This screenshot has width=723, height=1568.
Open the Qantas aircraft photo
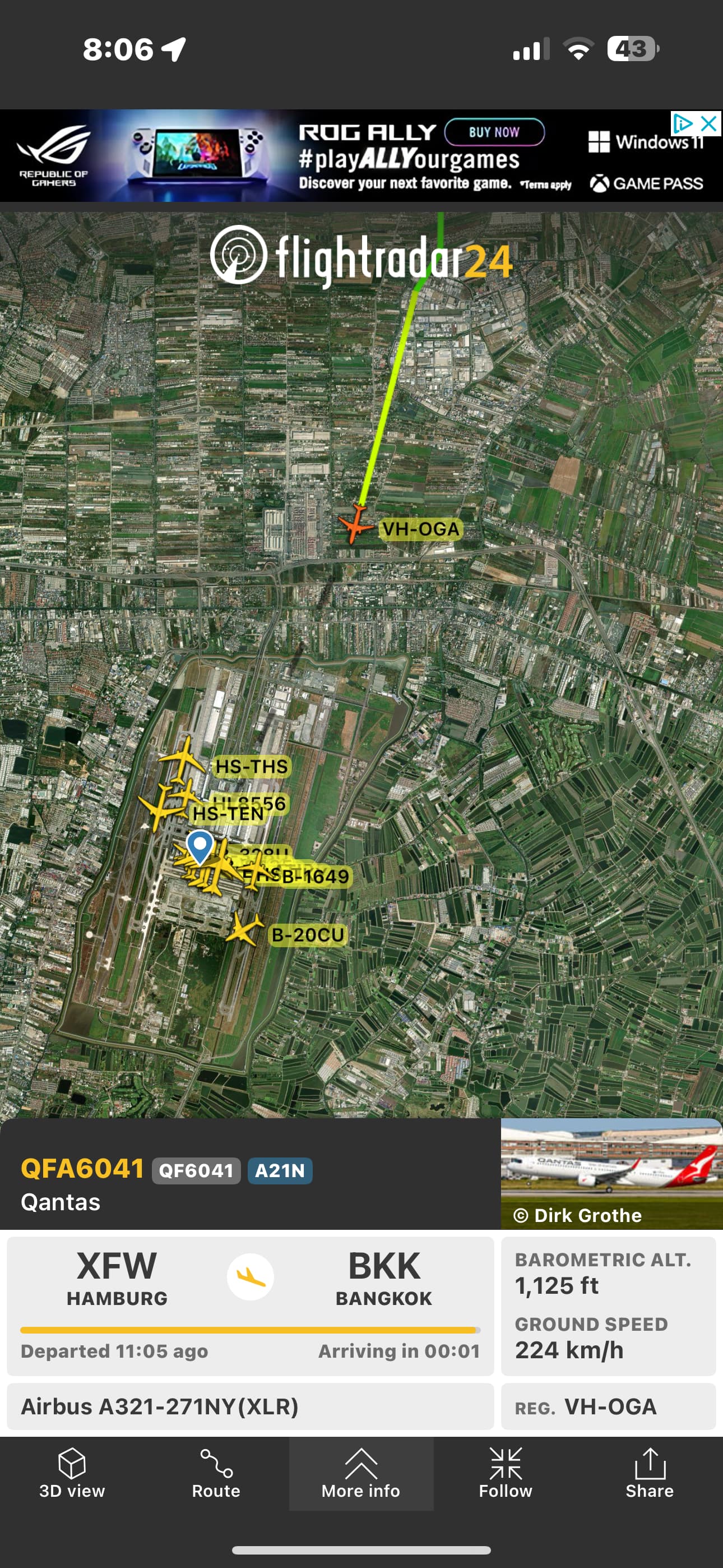coord(611,1173)
